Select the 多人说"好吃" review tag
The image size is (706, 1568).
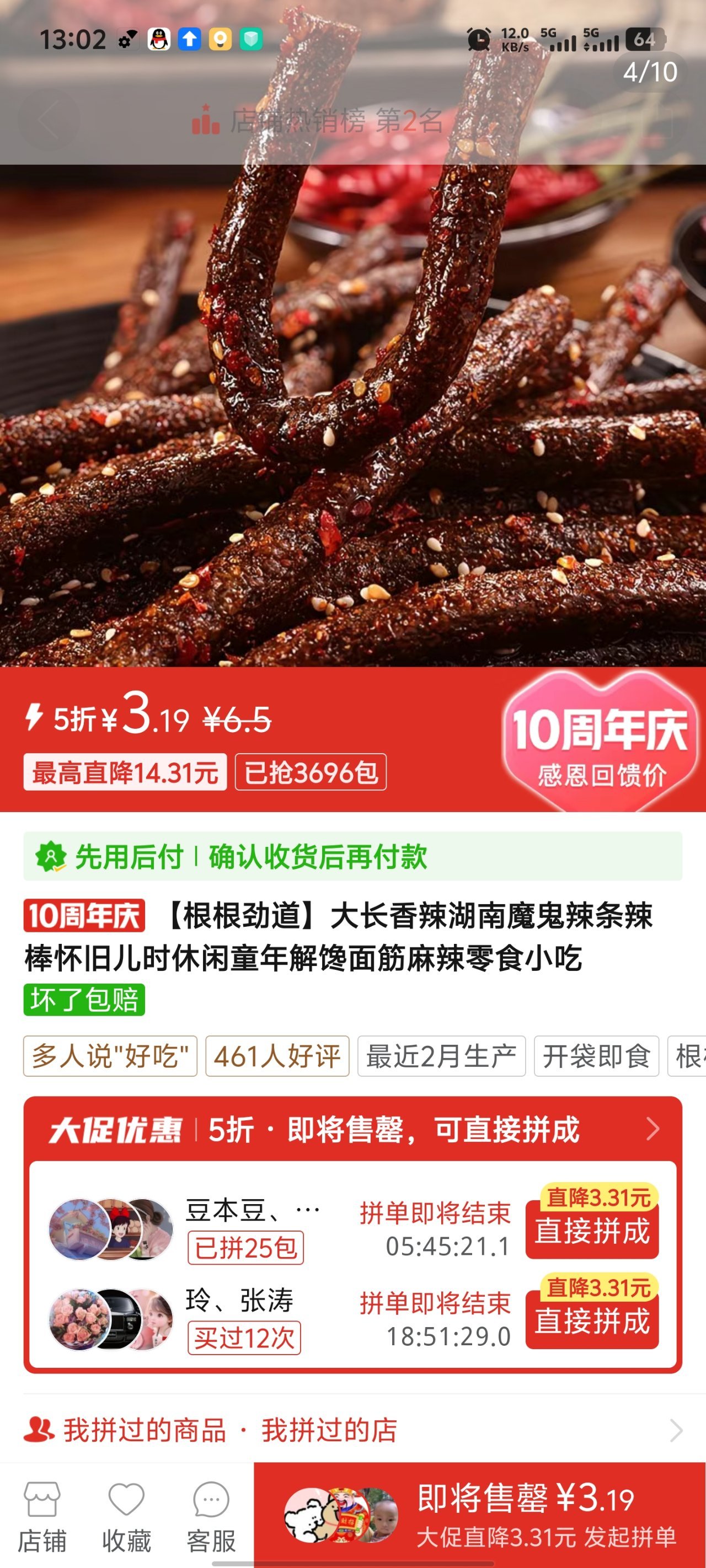(110, 1056)
